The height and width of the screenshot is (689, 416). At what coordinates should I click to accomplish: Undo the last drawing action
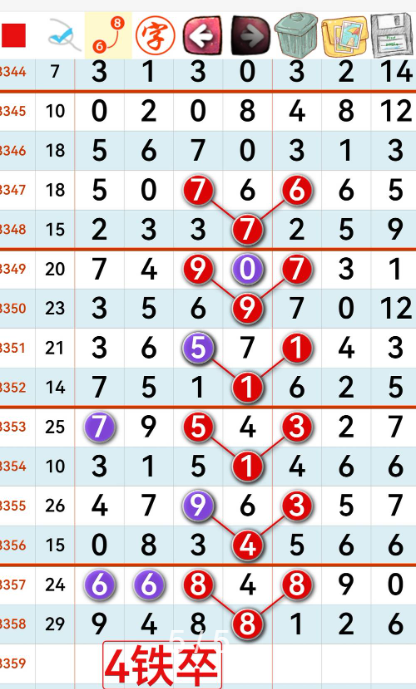point(203,35)
